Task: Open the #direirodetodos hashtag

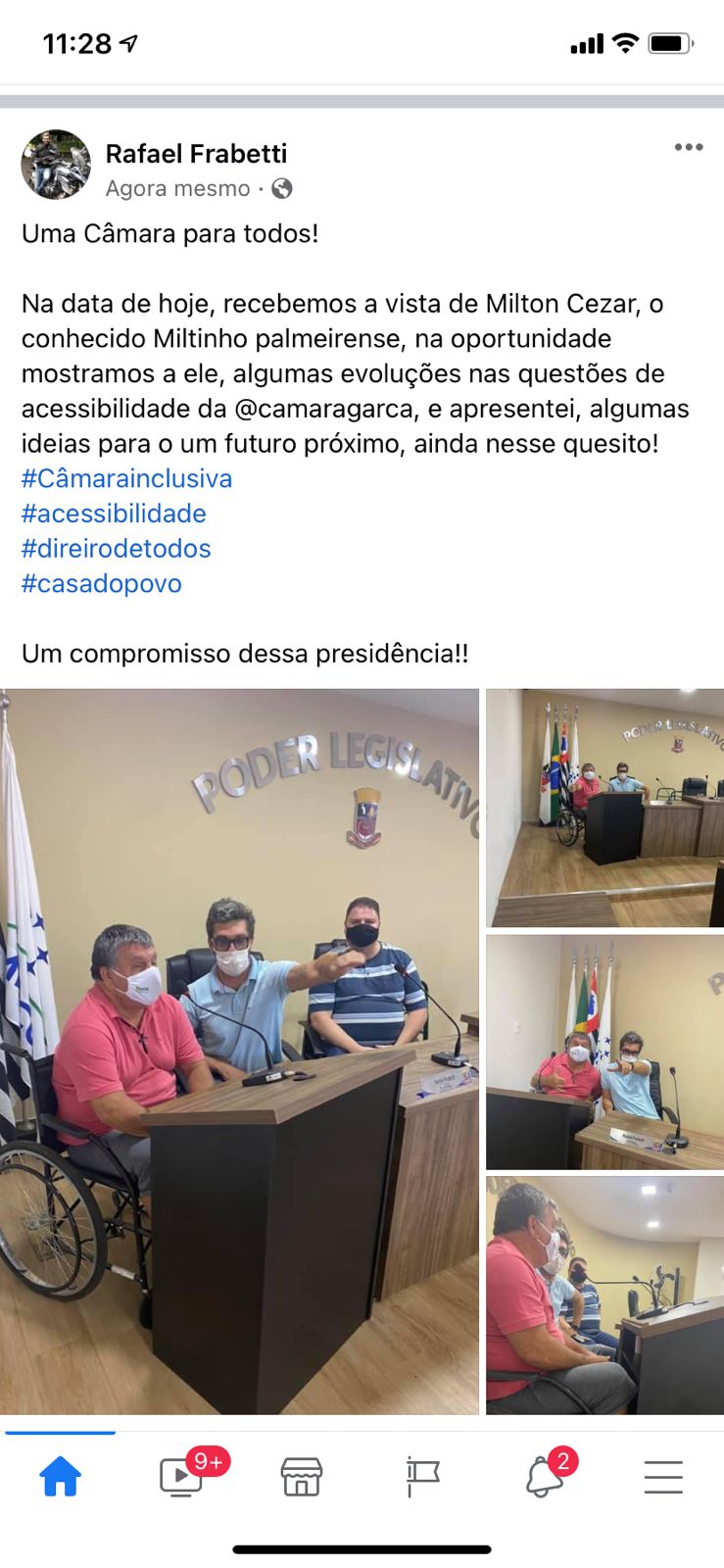Action: tap(117, 549)
